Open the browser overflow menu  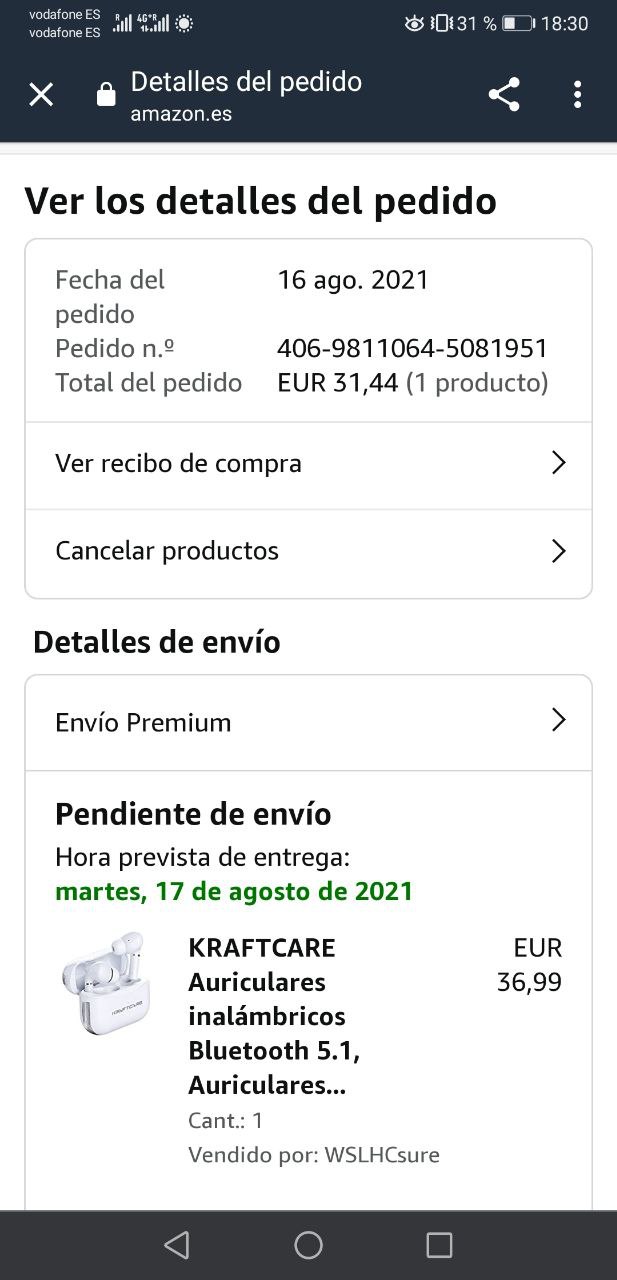tap(577, 95)
